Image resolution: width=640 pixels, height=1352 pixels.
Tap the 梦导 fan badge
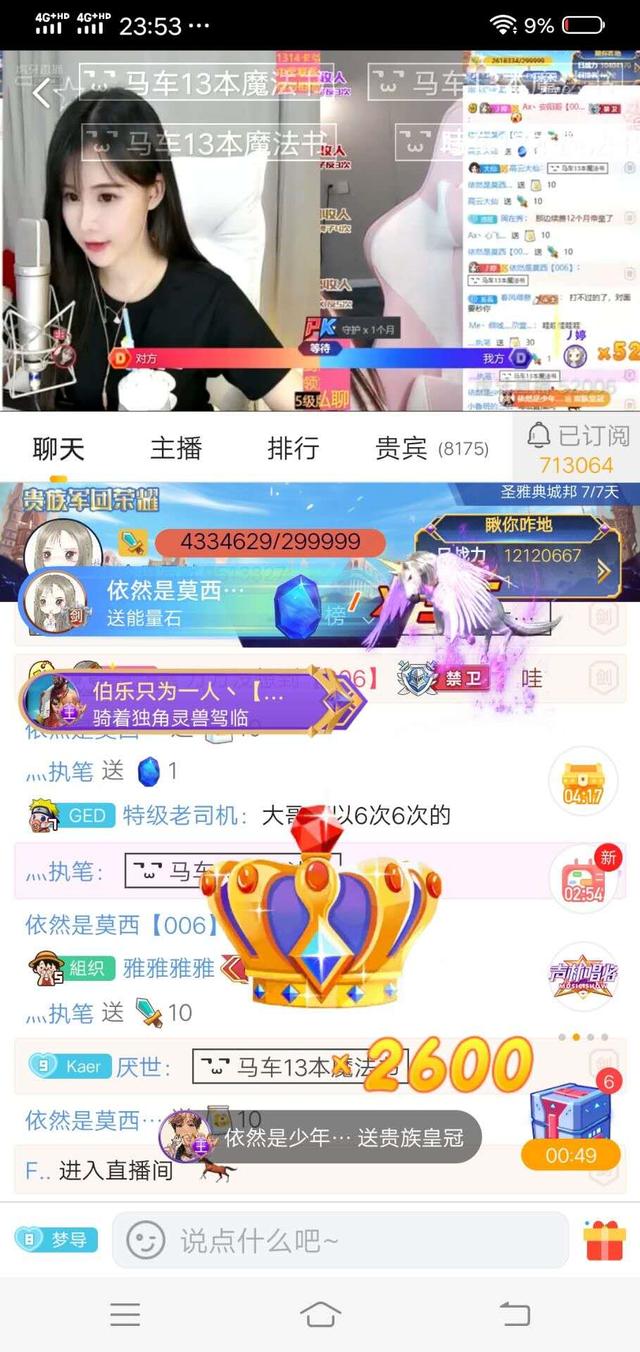pyautogui.click(x=57, y=1240)
